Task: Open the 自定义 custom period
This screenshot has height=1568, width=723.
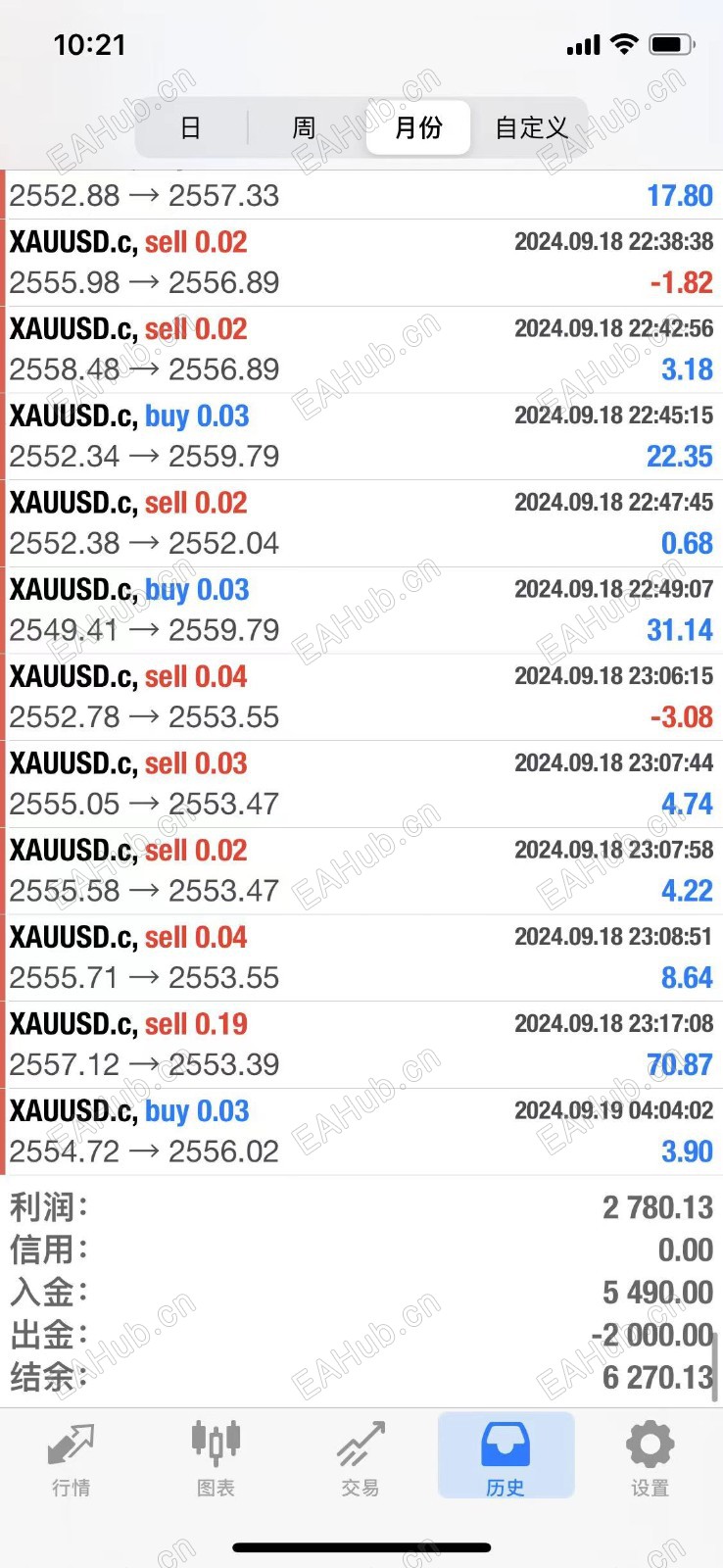Action: click(531, 127)
